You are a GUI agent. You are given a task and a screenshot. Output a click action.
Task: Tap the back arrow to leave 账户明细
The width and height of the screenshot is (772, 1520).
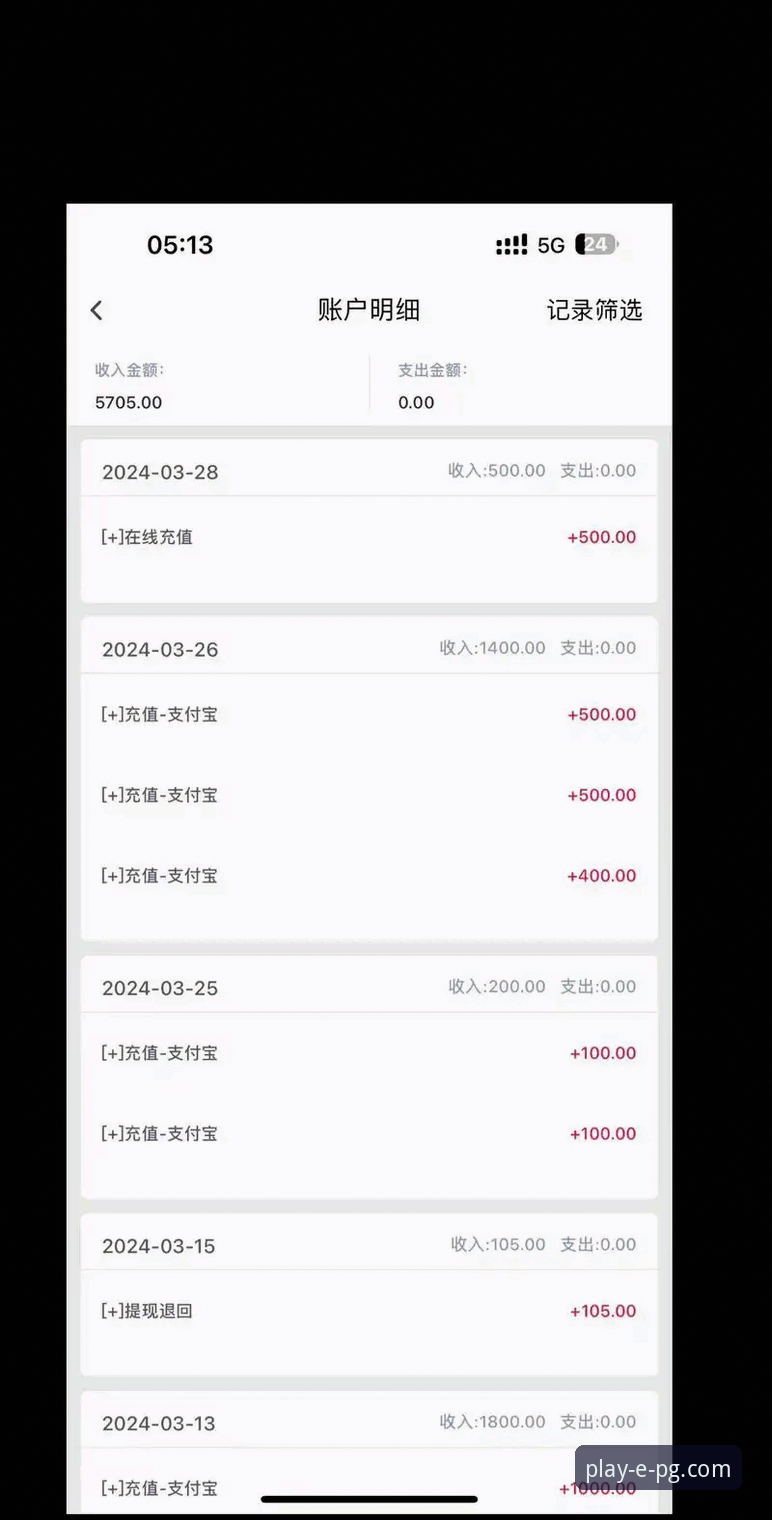pos(96,310)
